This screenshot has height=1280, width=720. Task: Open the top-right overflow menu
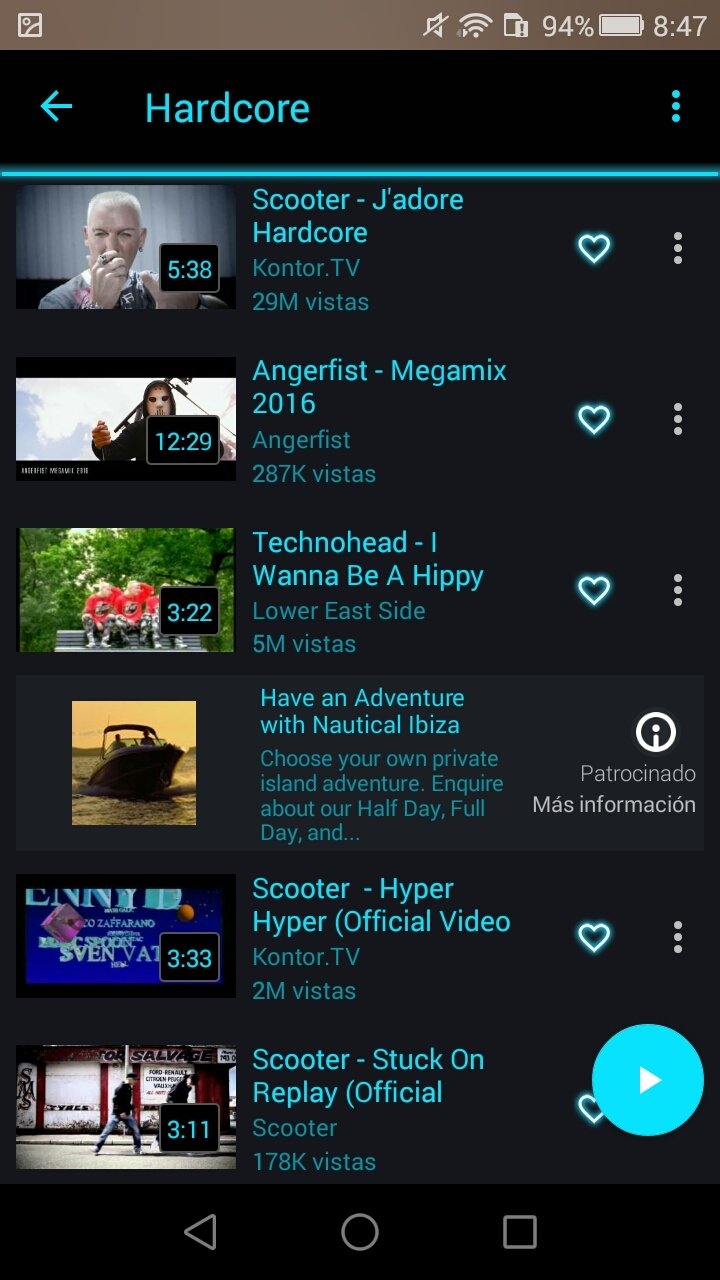[676, 107]
